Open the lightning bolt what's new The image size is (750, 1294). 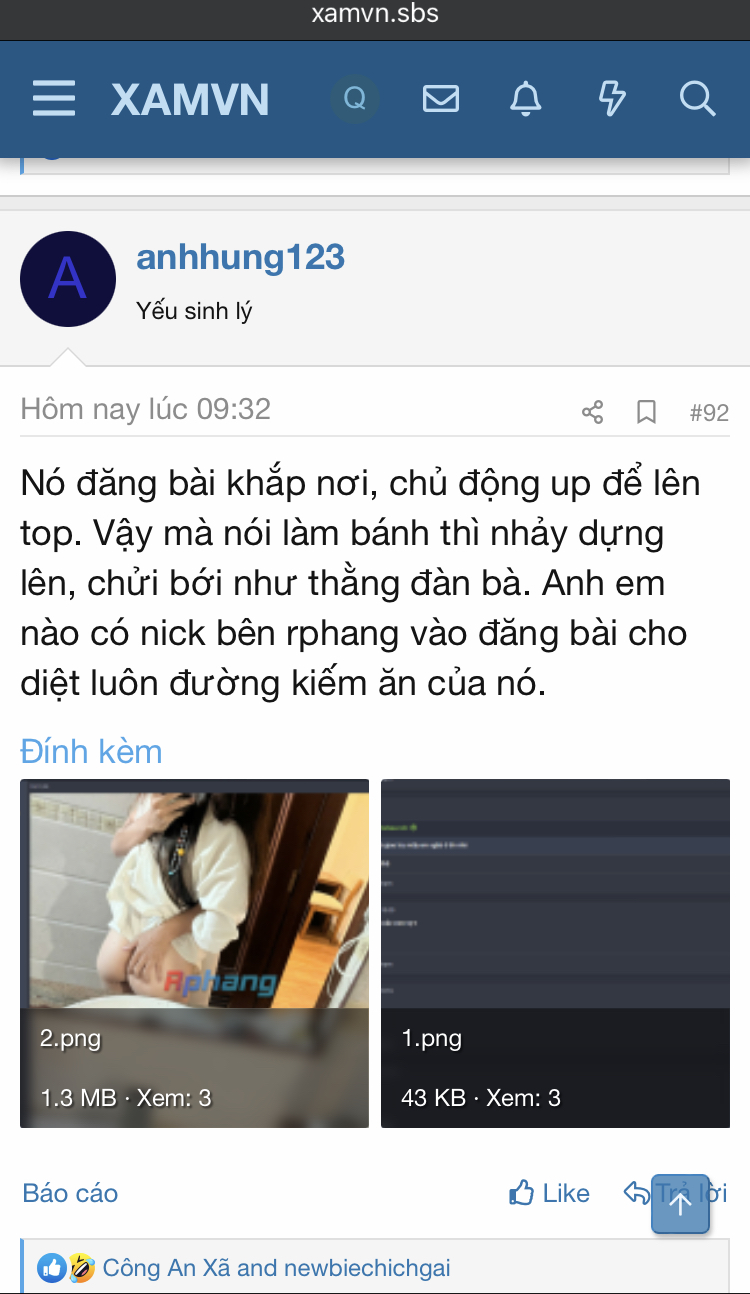point(611,99)
